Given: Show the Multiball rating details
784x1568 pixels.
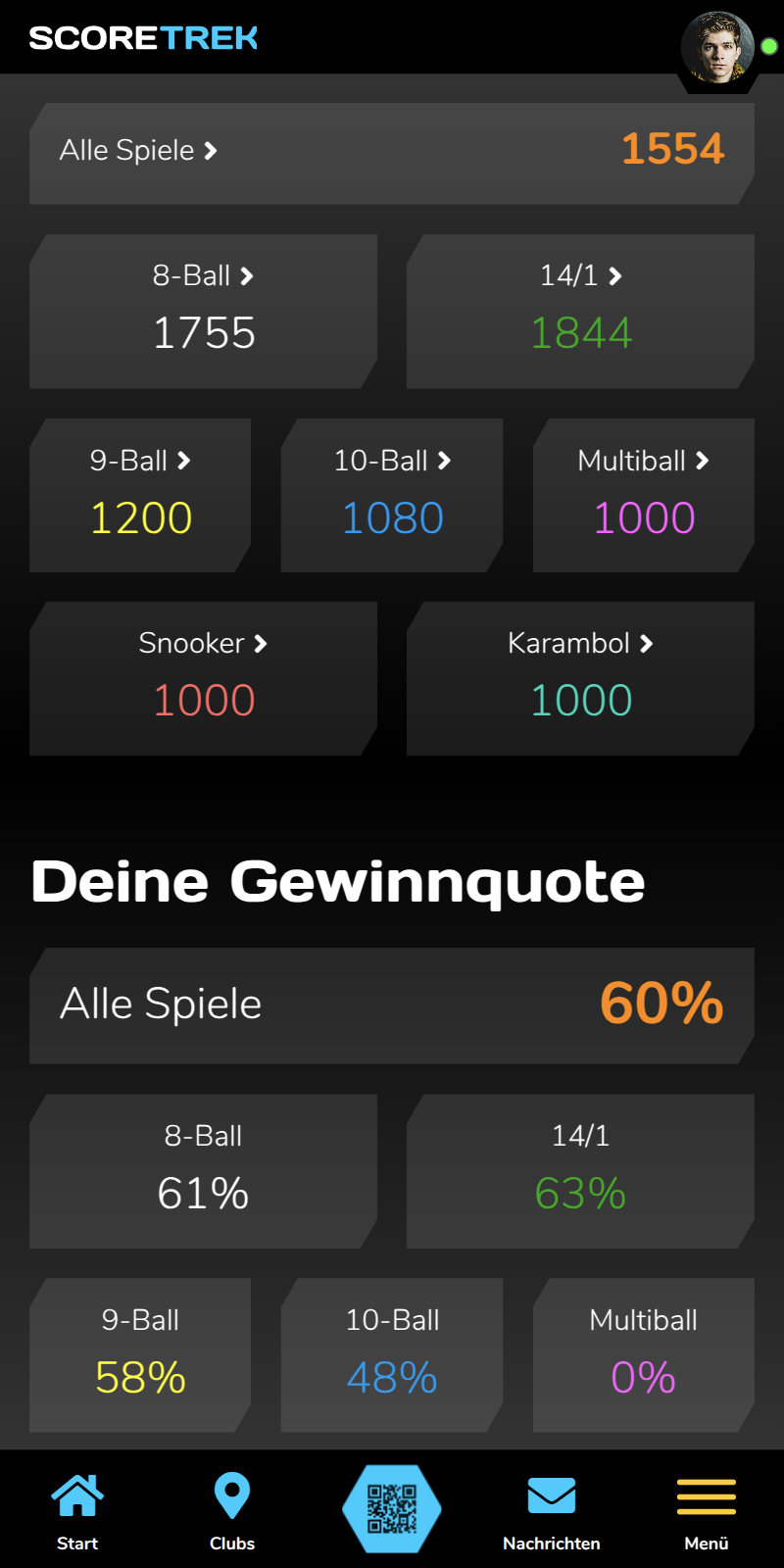Looking at the screenshot, I should click(644, 495).
